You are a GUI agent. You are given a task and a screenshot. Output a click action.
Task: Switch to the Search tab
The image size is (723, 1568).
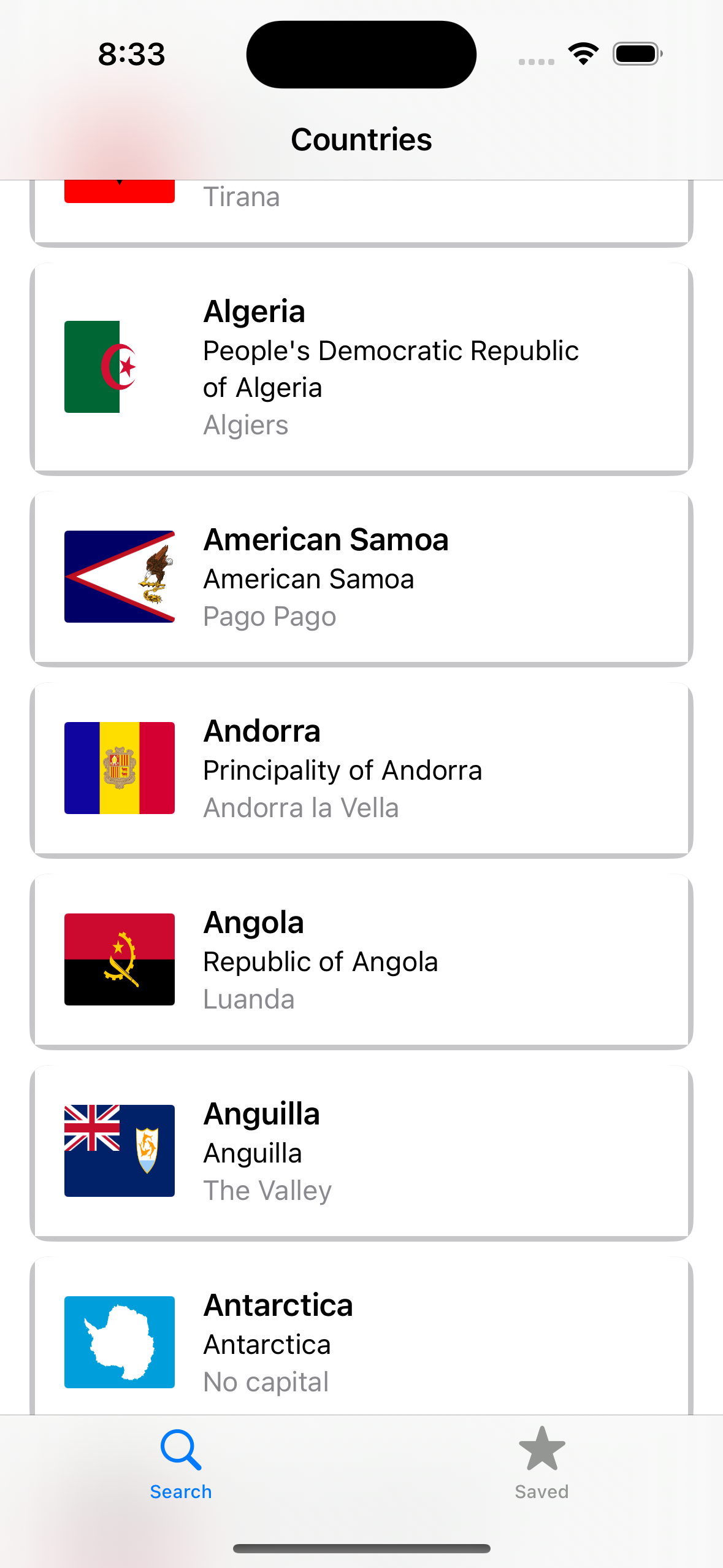180,1466
